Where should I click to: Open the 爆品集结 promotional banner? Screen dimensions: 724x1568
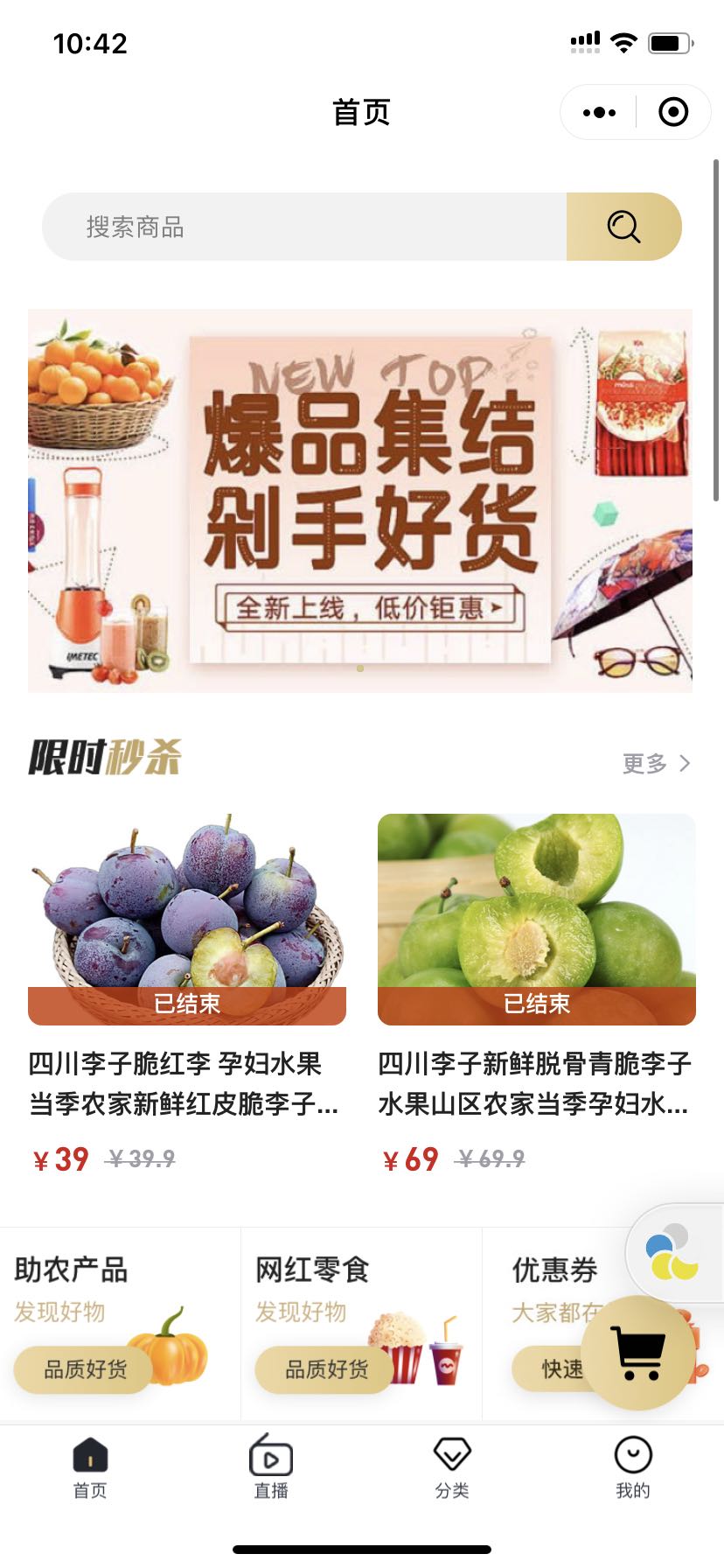pos(360,500)
